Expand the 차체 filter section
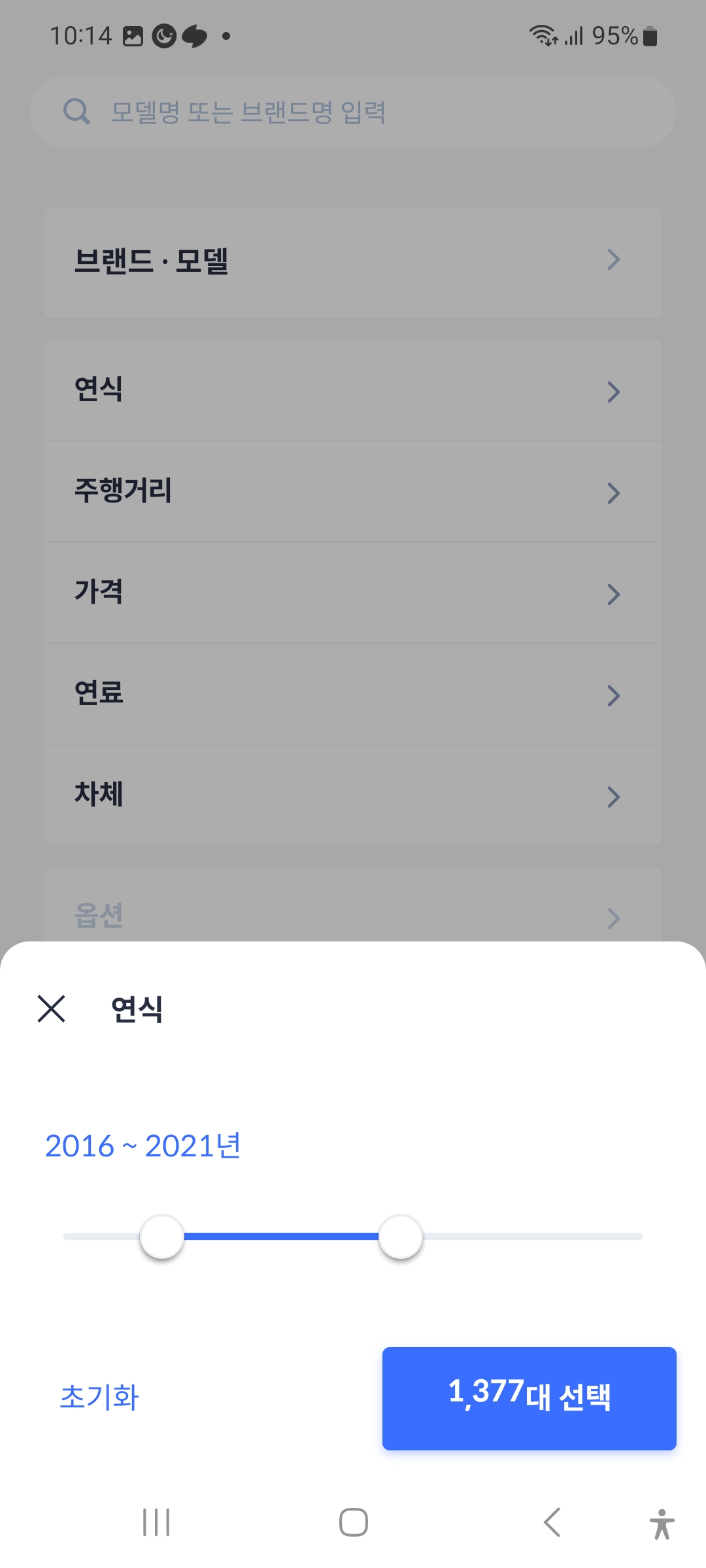 tap(353, 796)
